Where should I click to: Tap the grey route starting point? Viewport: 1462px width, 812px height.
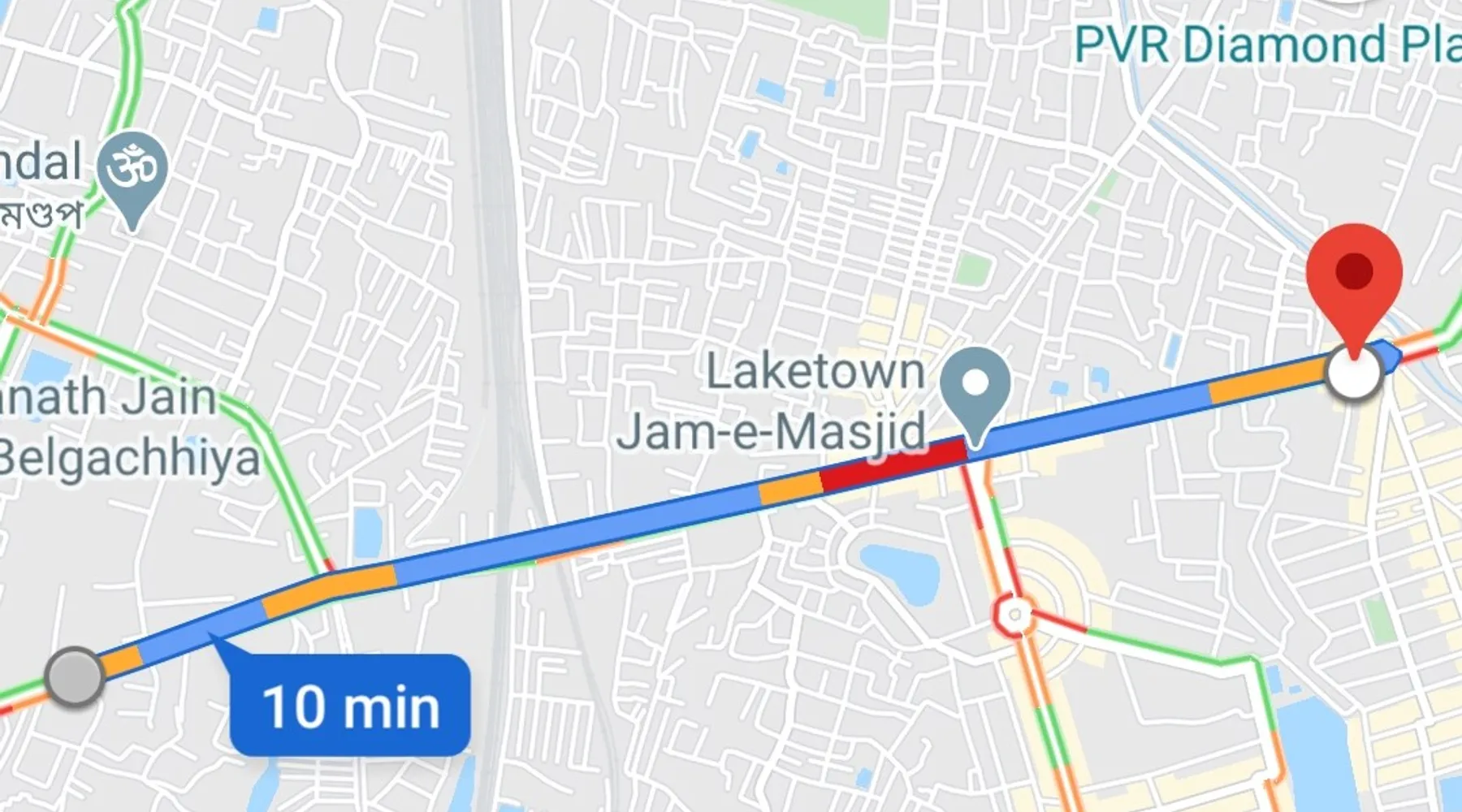75,676
